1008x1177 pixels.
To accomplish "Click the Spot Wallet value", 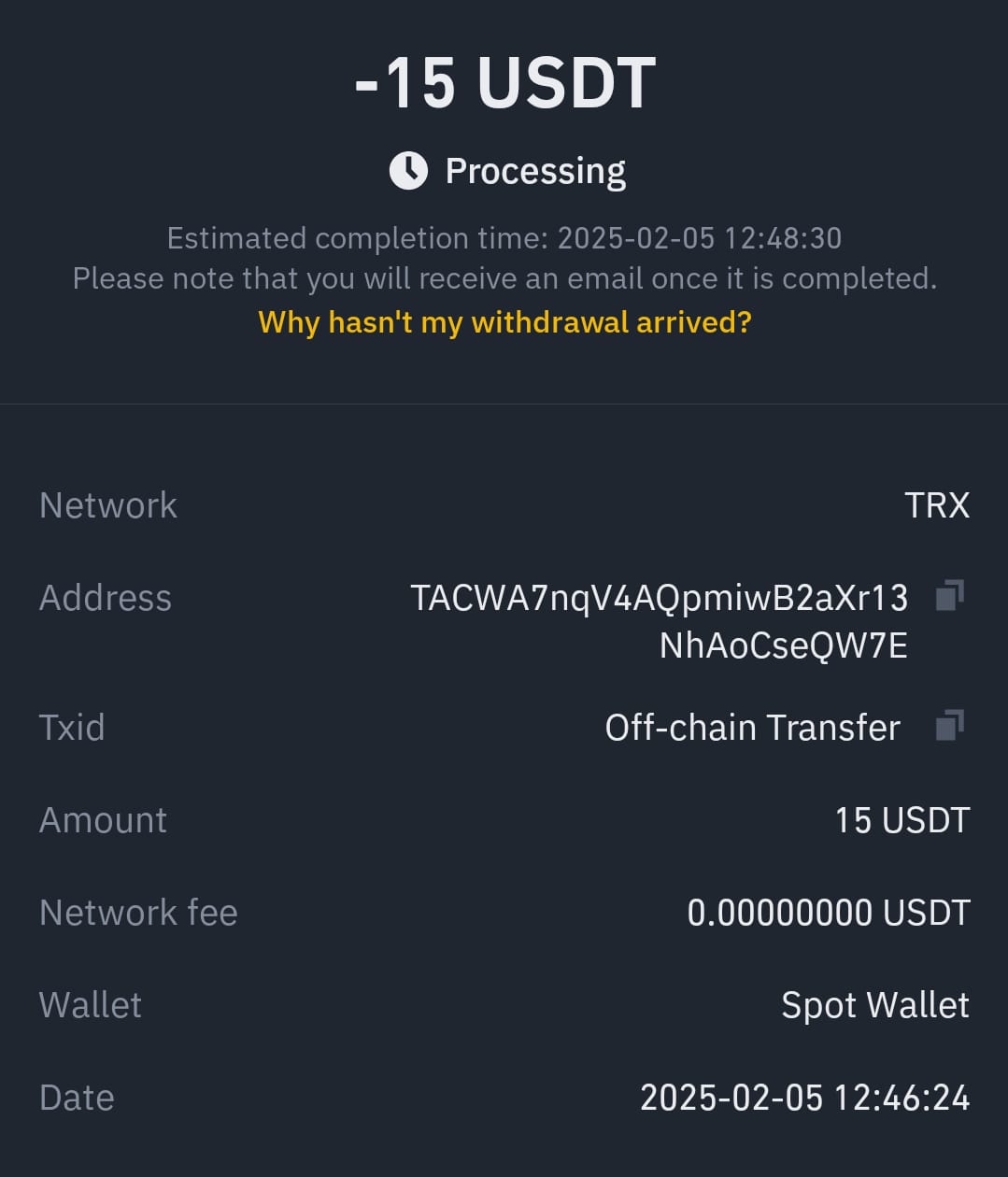I will [x=875, y=1004].
